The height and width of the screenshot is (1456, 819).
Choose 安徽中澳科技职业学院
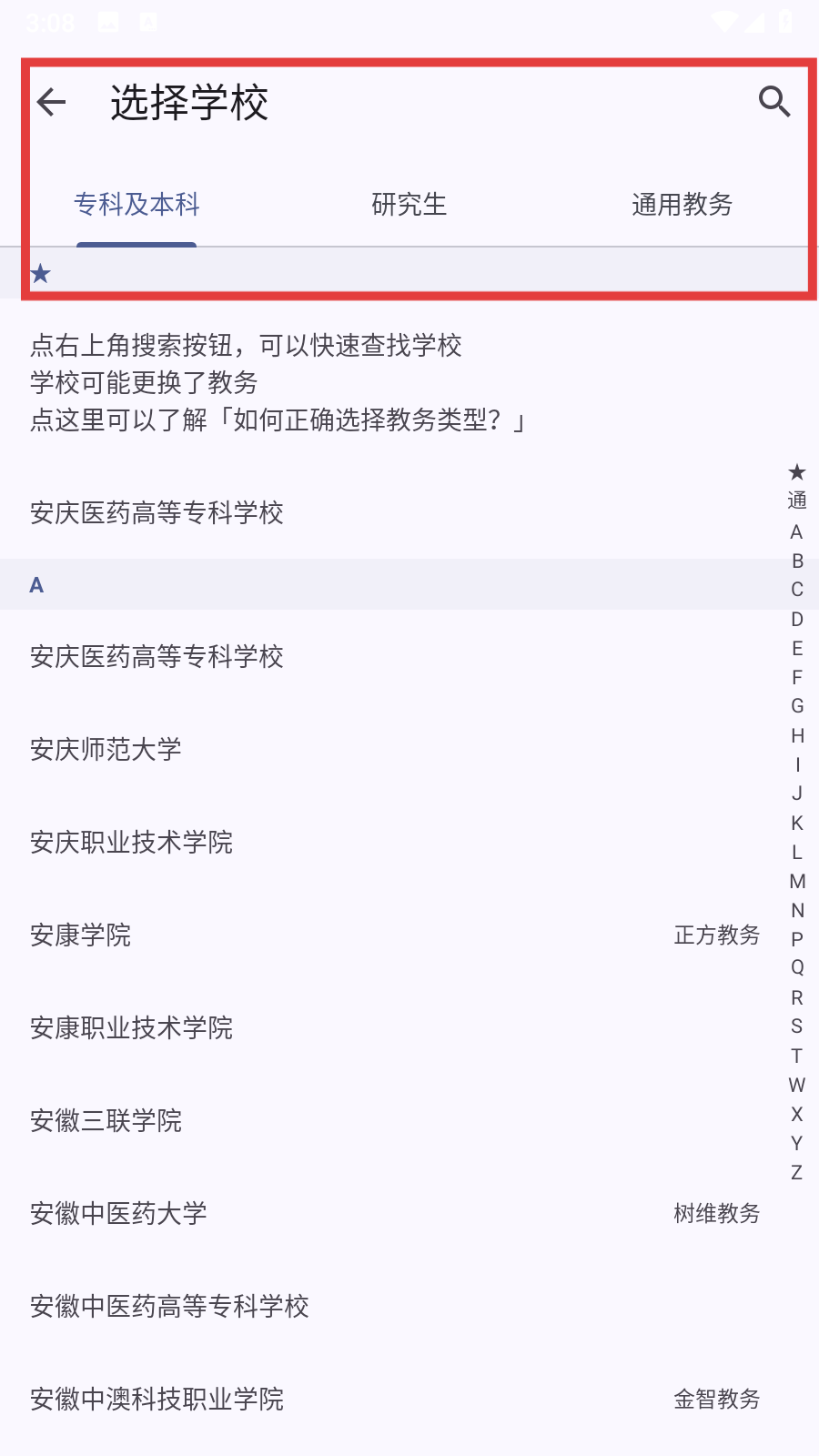(x=157, y=1400)
